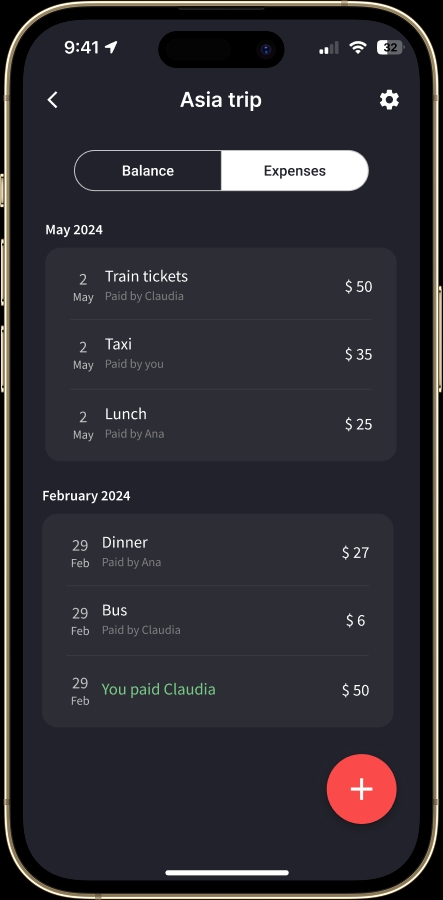Open the Taxi expense paid by you
Screen dimensions: 443x900
pyautogui.click(x=221, y=354)
